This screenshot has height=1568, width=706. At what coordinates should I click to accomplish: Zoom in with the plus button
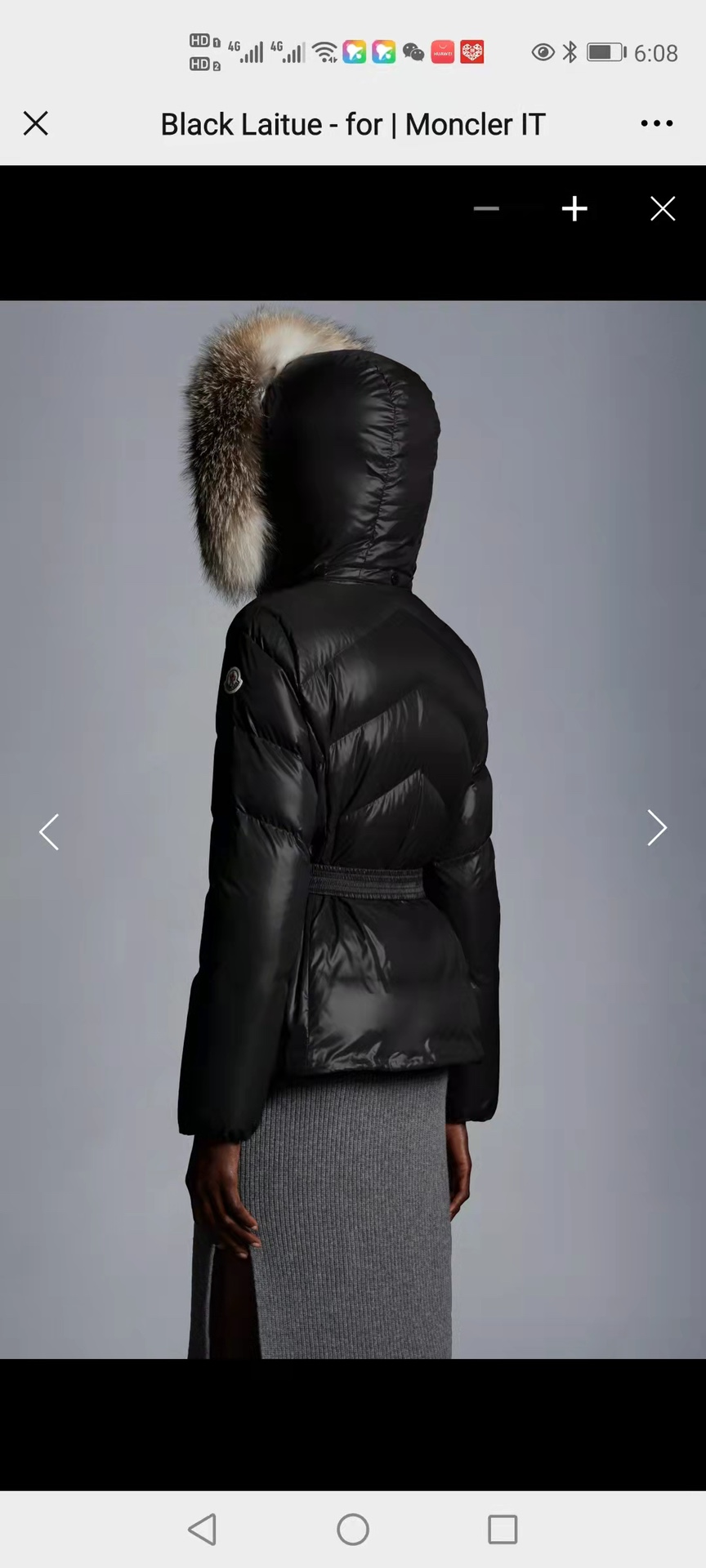click(574, 209)
